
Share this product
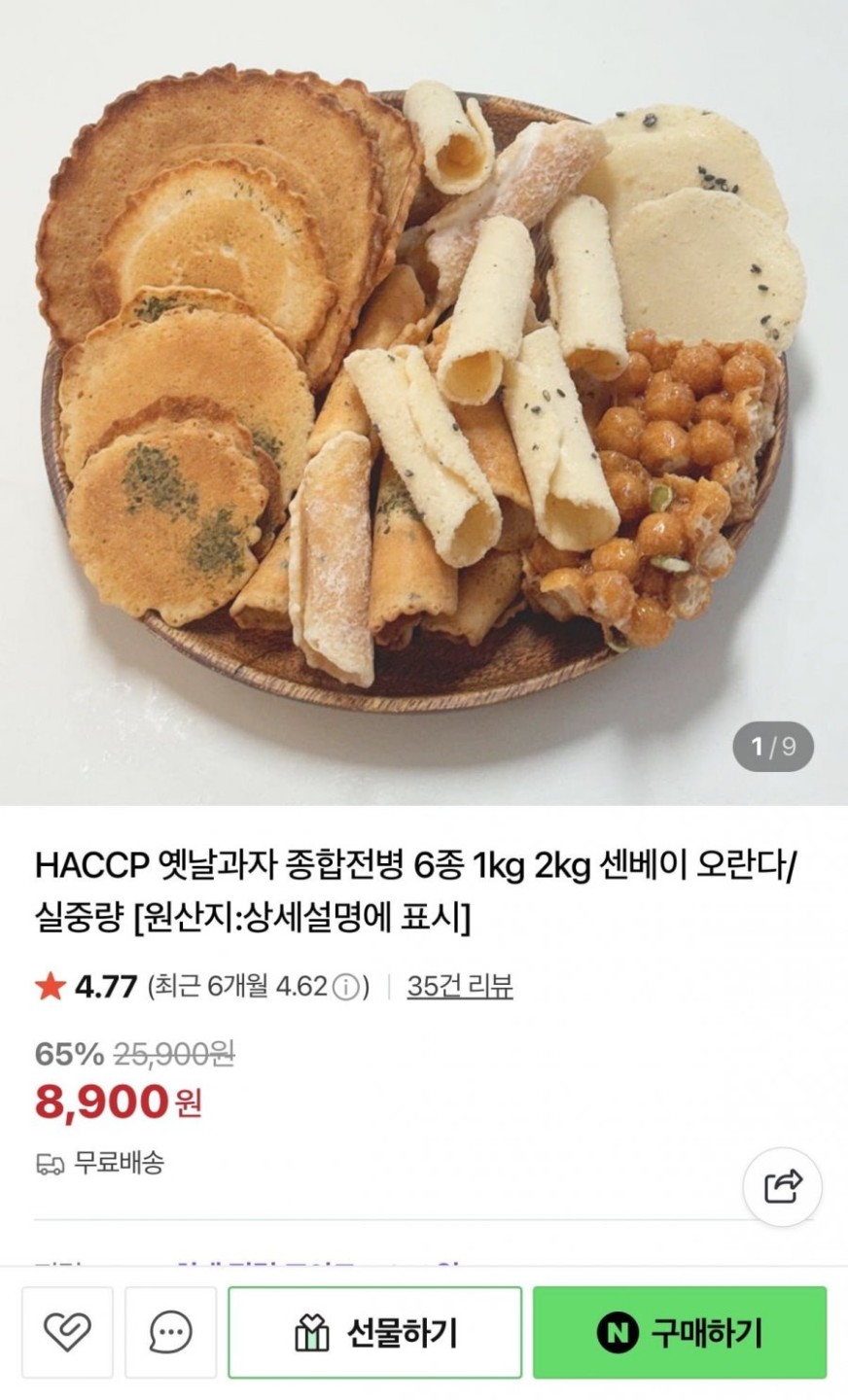782,1187
